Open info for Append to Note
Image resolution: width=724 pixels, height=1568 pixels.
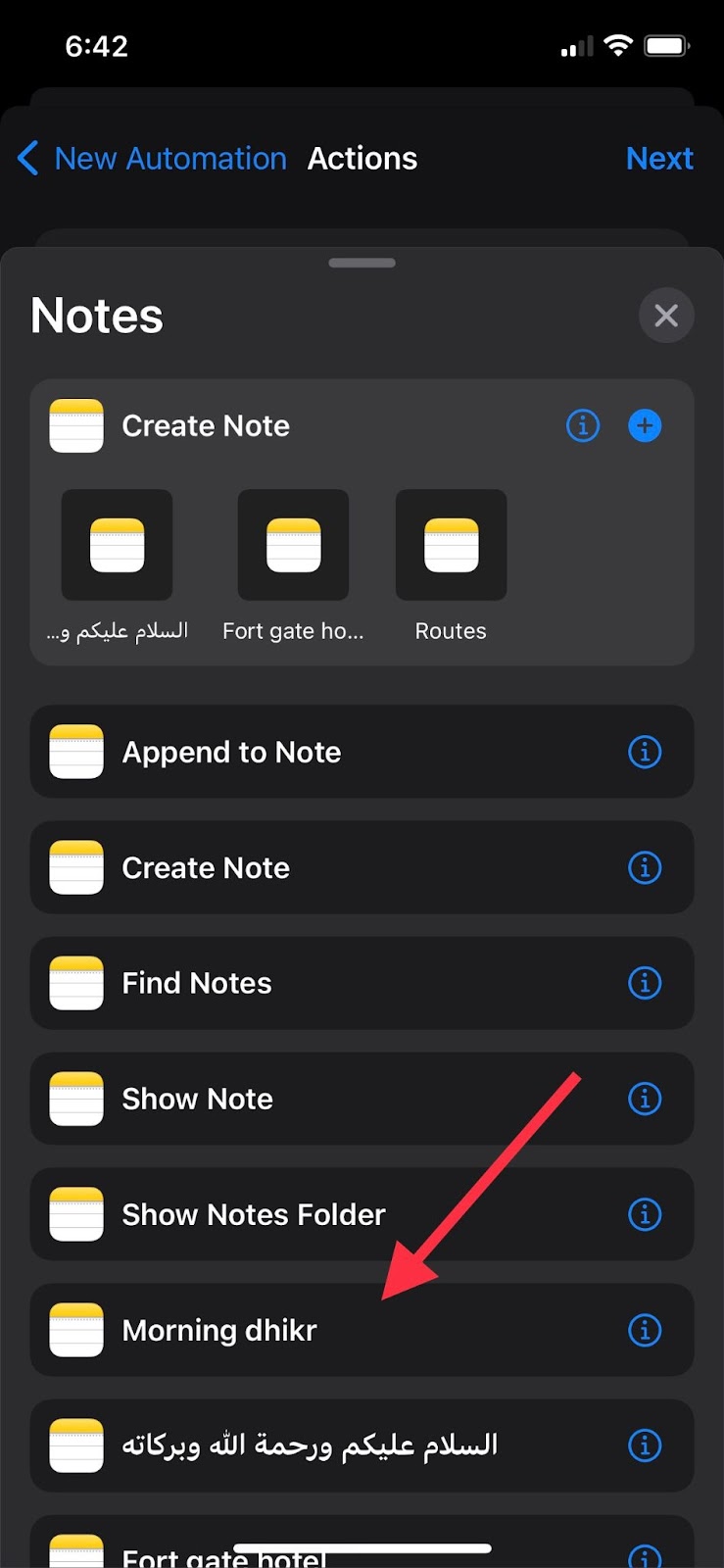[x=645, y=752]
